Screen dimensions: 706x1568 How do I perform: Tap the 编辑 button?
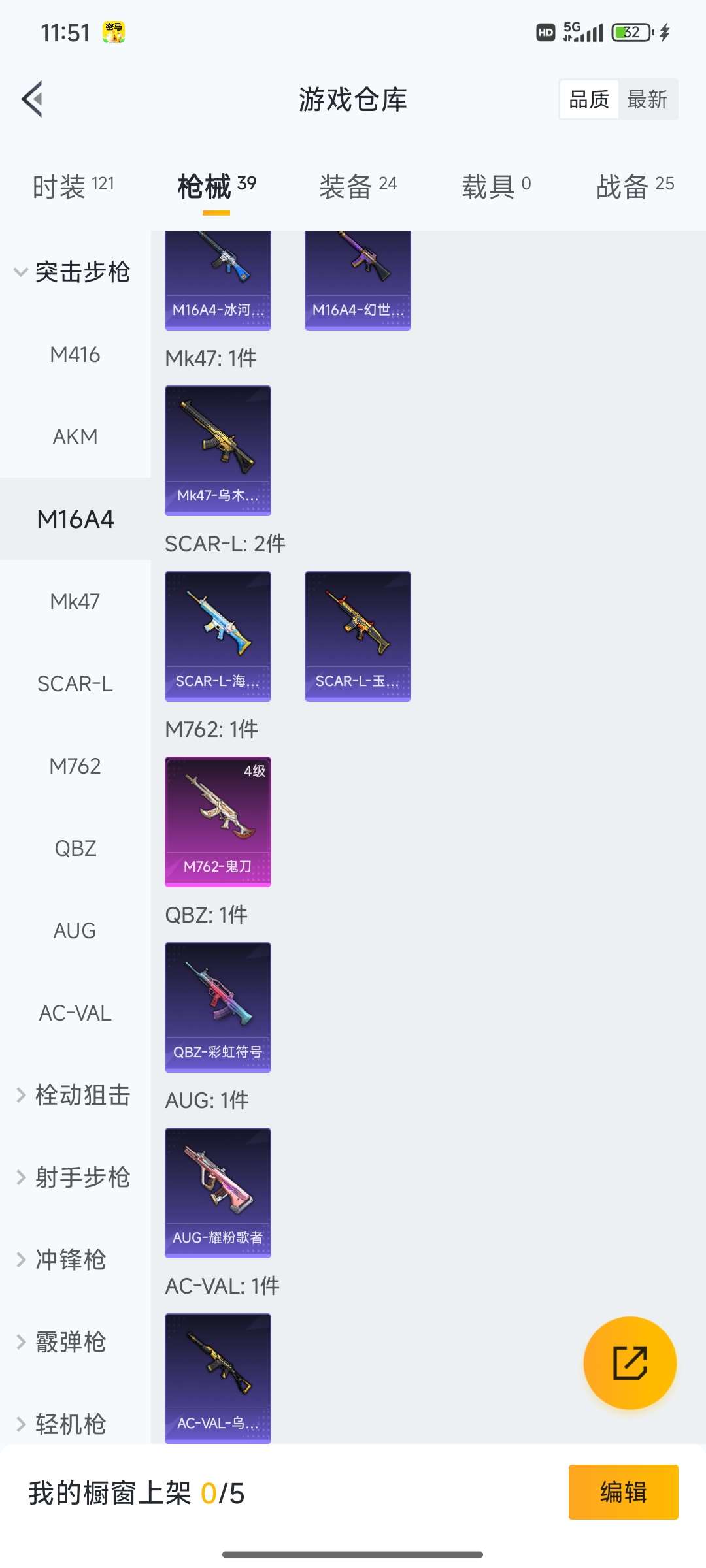click(622, 1492)
